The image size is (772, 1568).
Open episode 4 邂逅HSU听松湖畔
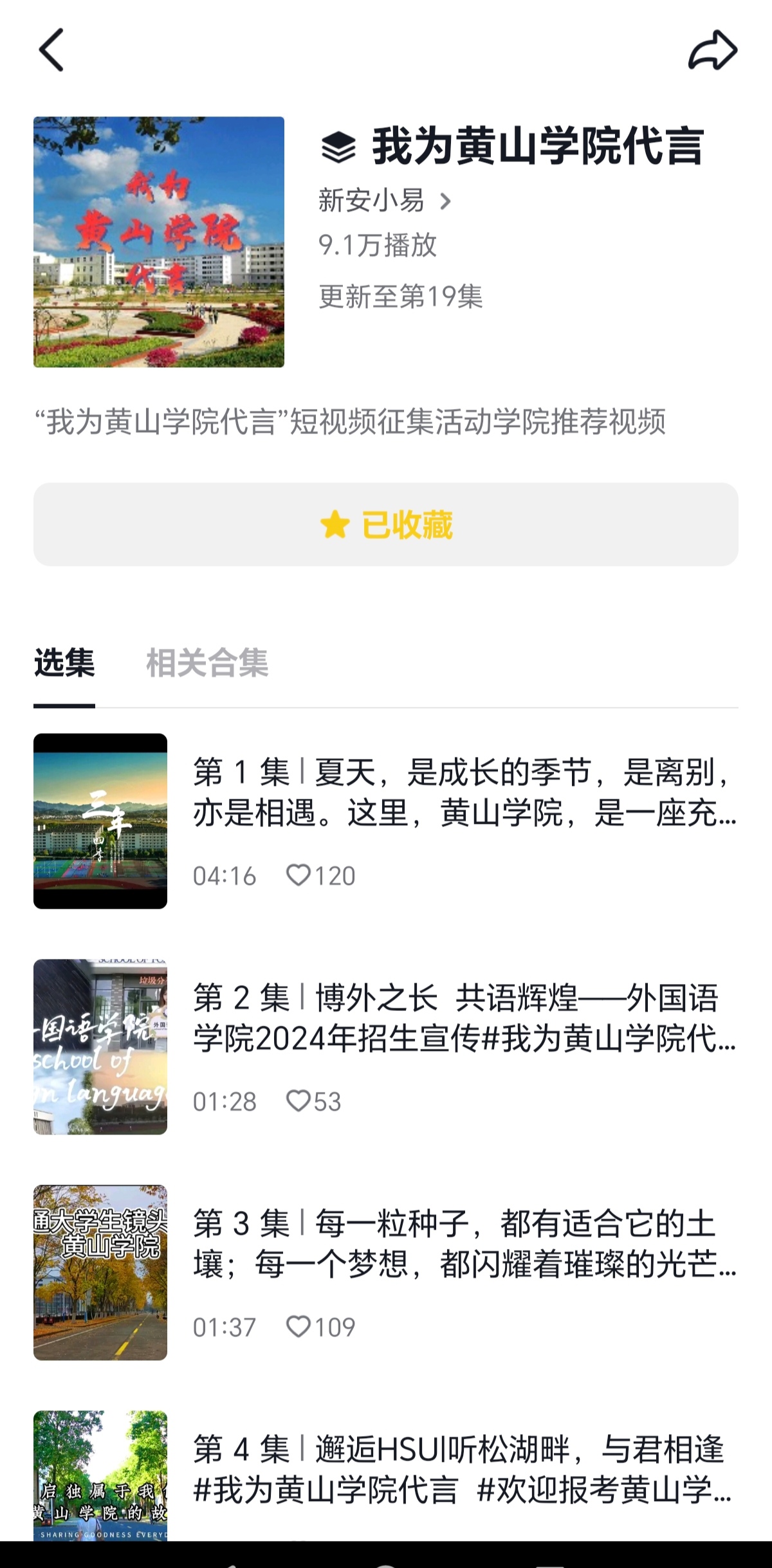[463, 1470]
